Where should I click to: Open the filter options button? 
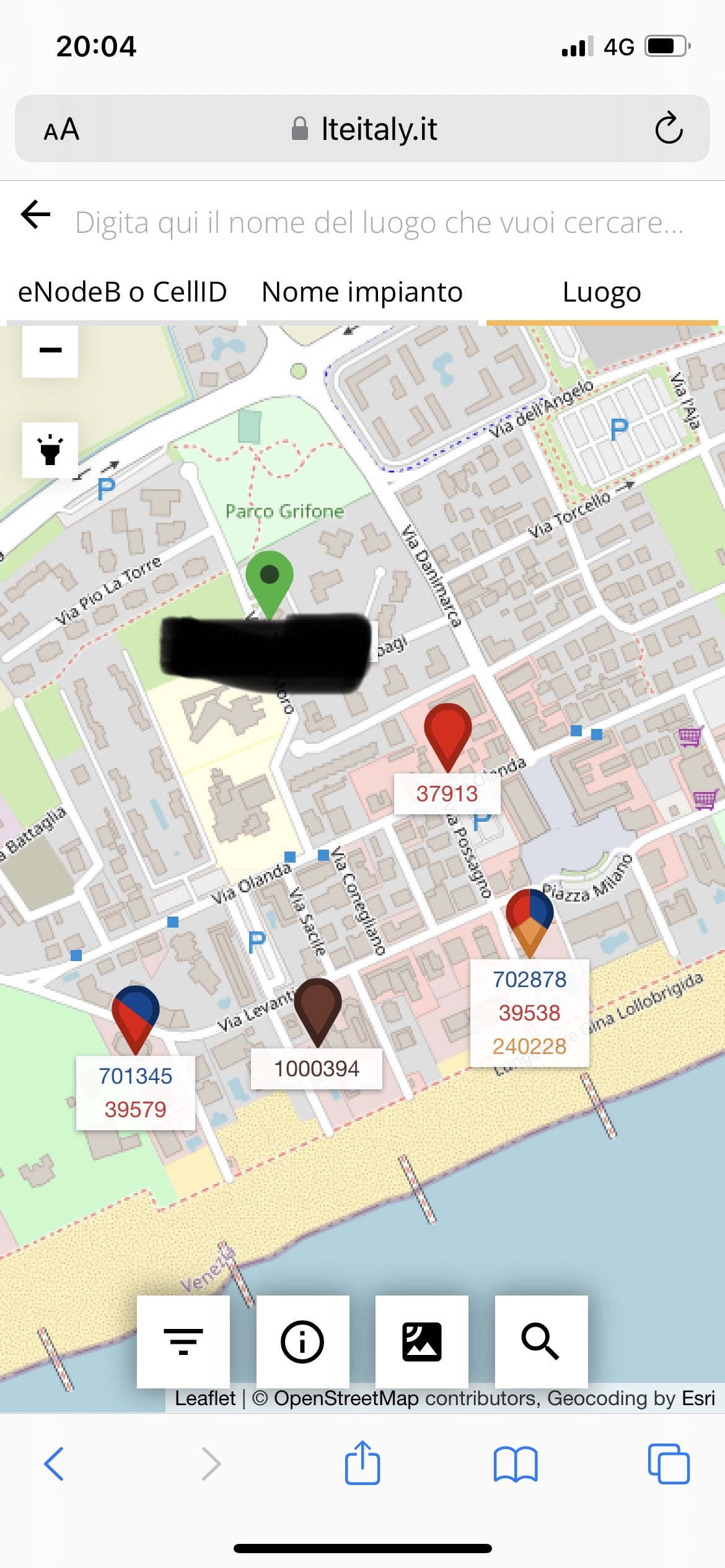[x=183, y=1341]
